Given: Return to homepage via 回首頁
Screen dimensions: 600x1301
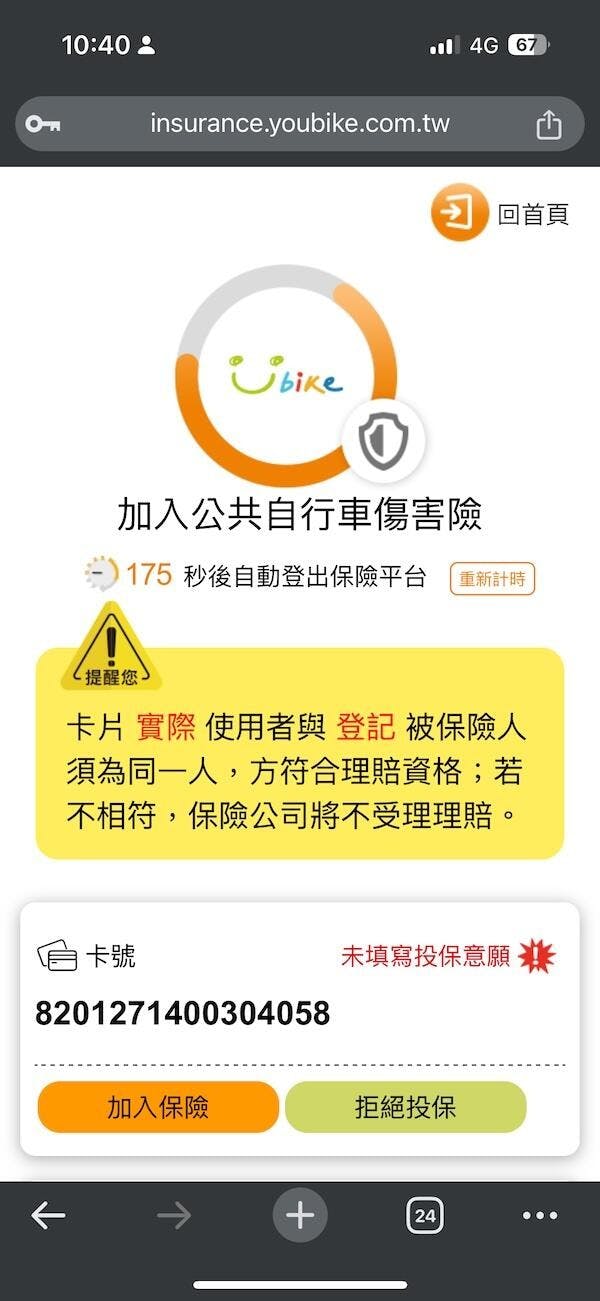Looking at the screenshot, I should [x=501, y=213].
